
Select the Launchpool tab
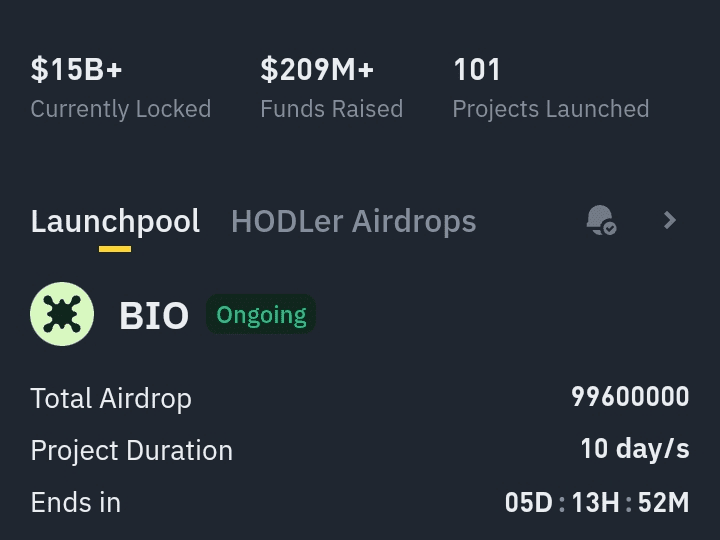[115, 221]
